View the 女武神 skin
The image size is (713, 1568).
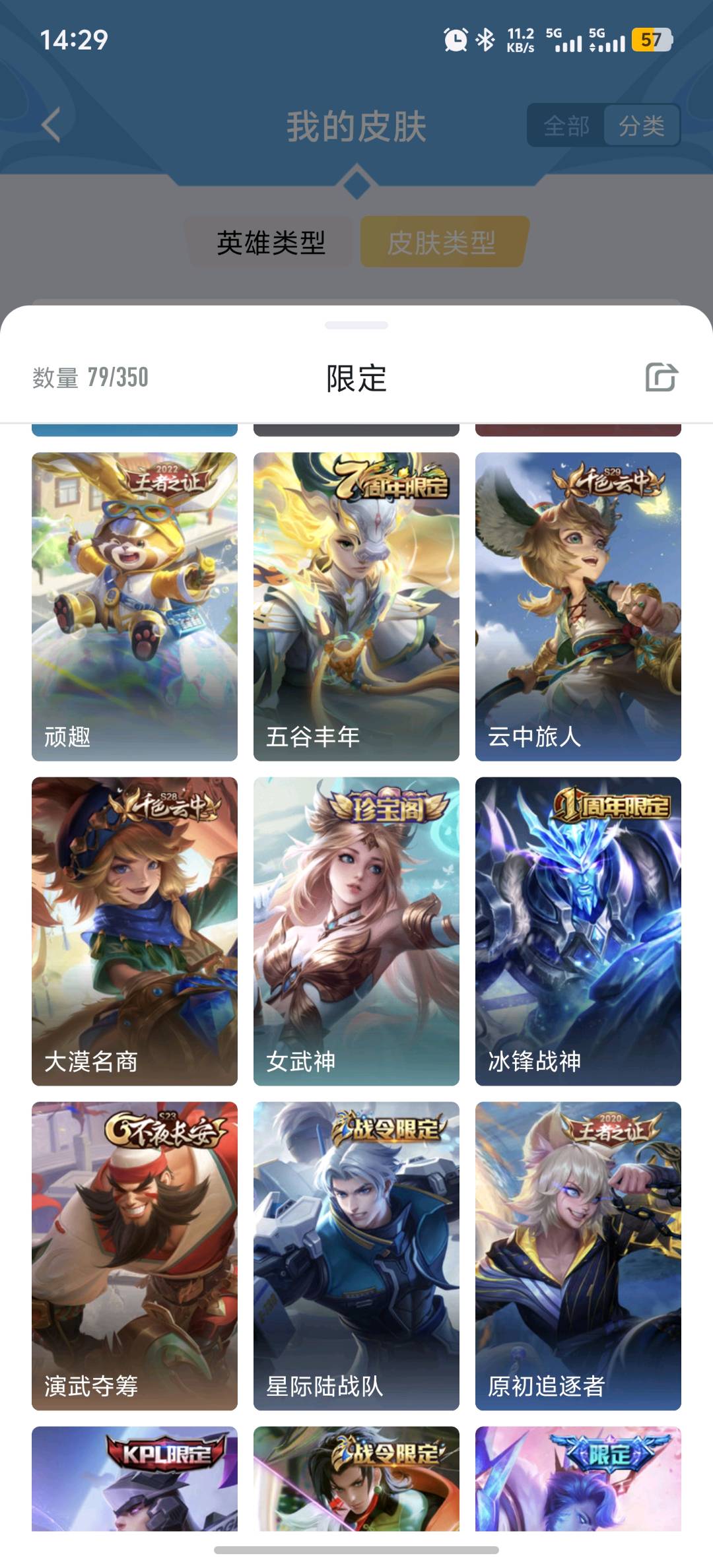[x=356, y=931]
